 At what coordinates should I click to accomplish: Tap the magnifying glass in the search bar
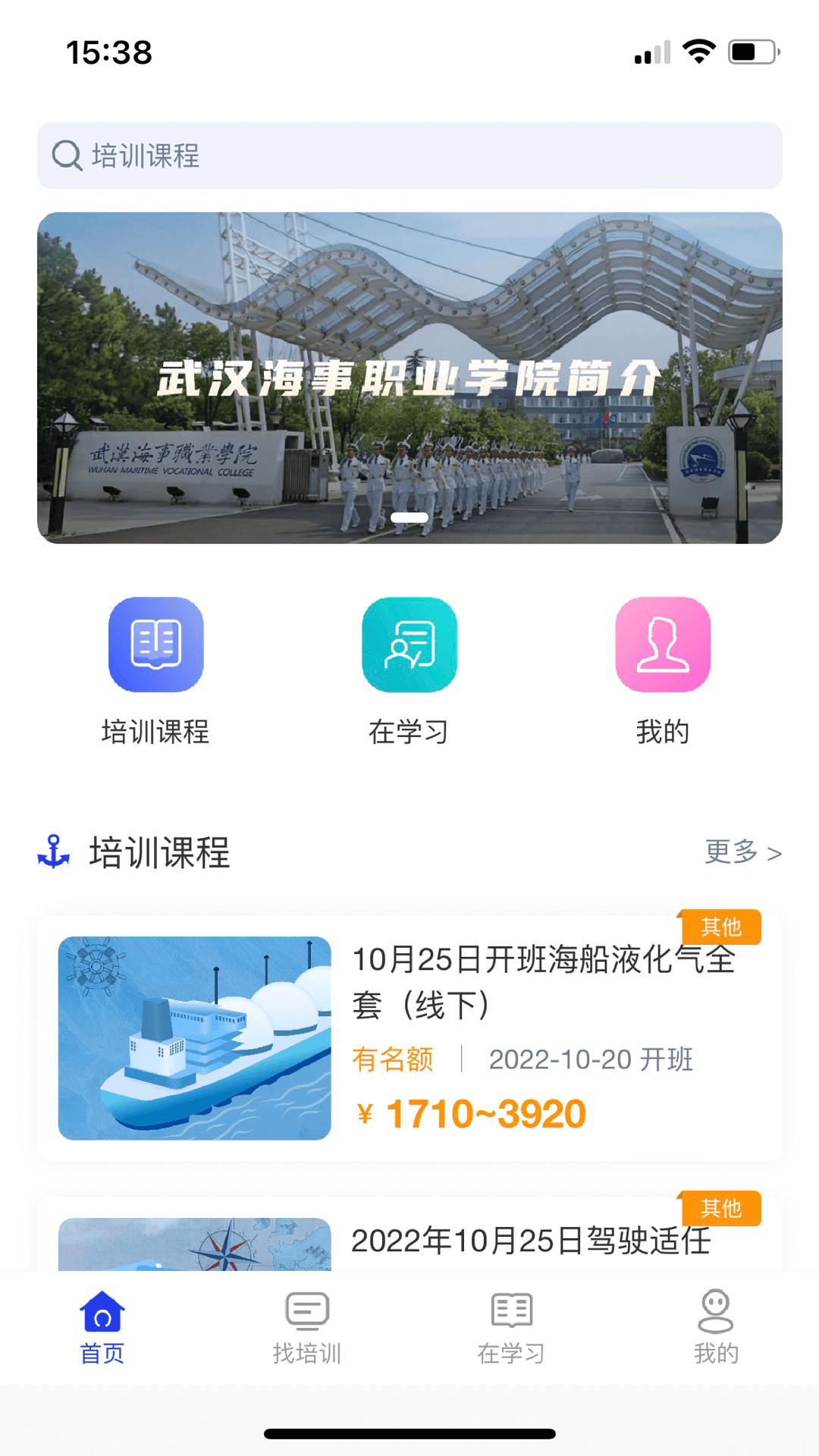tap(69, 155)
